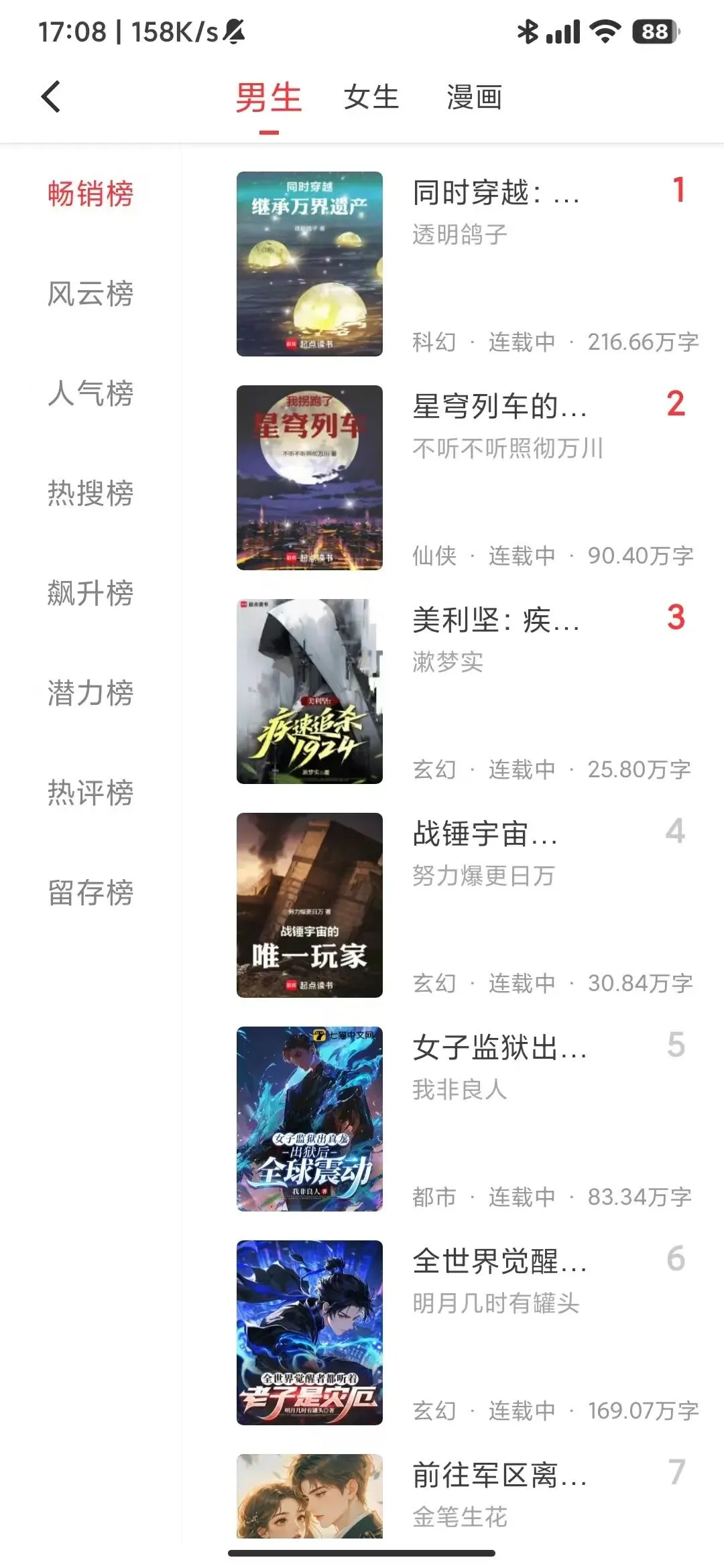Open the 风云榜 ranking list
Screen dimensions: 724x1568
coord(90,293)
